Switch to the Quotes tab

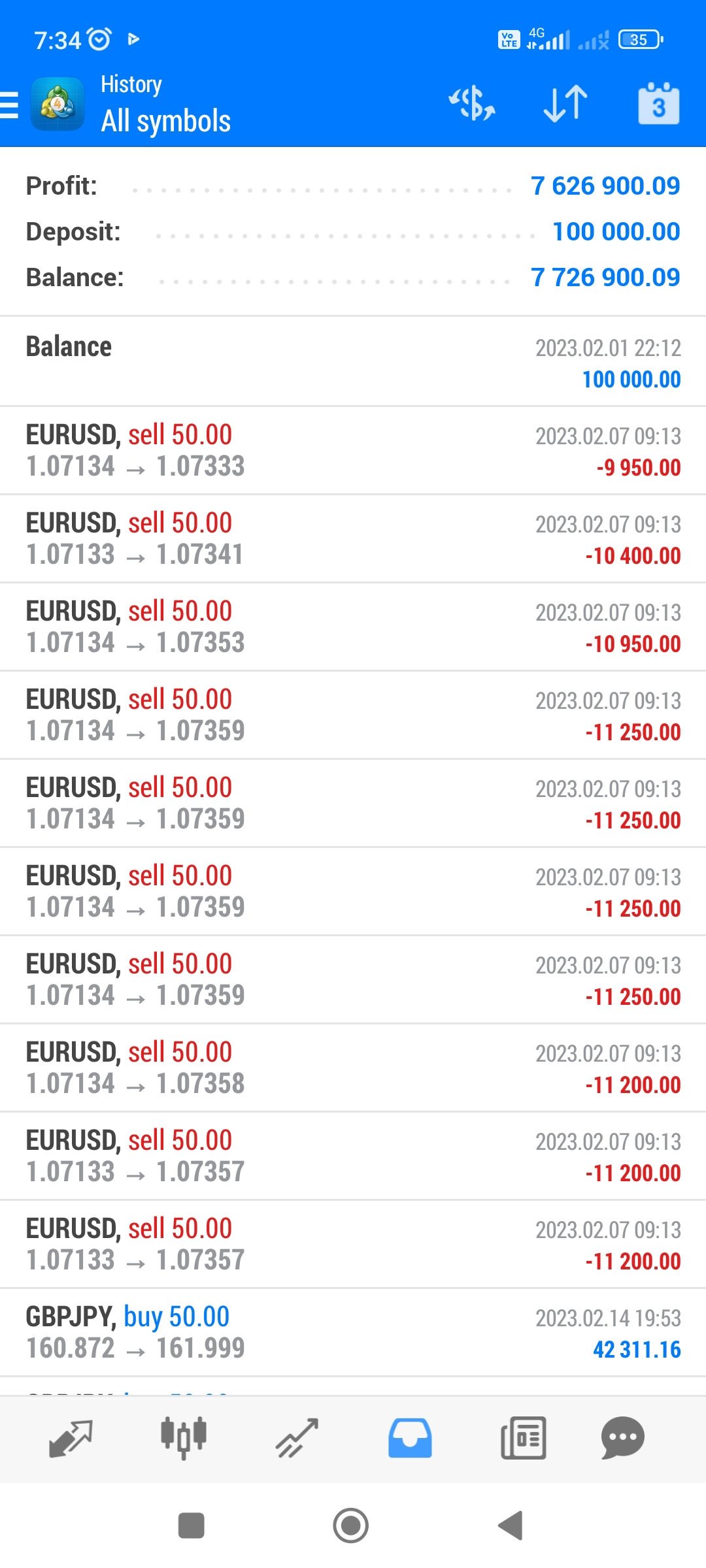coord(71,1438)
